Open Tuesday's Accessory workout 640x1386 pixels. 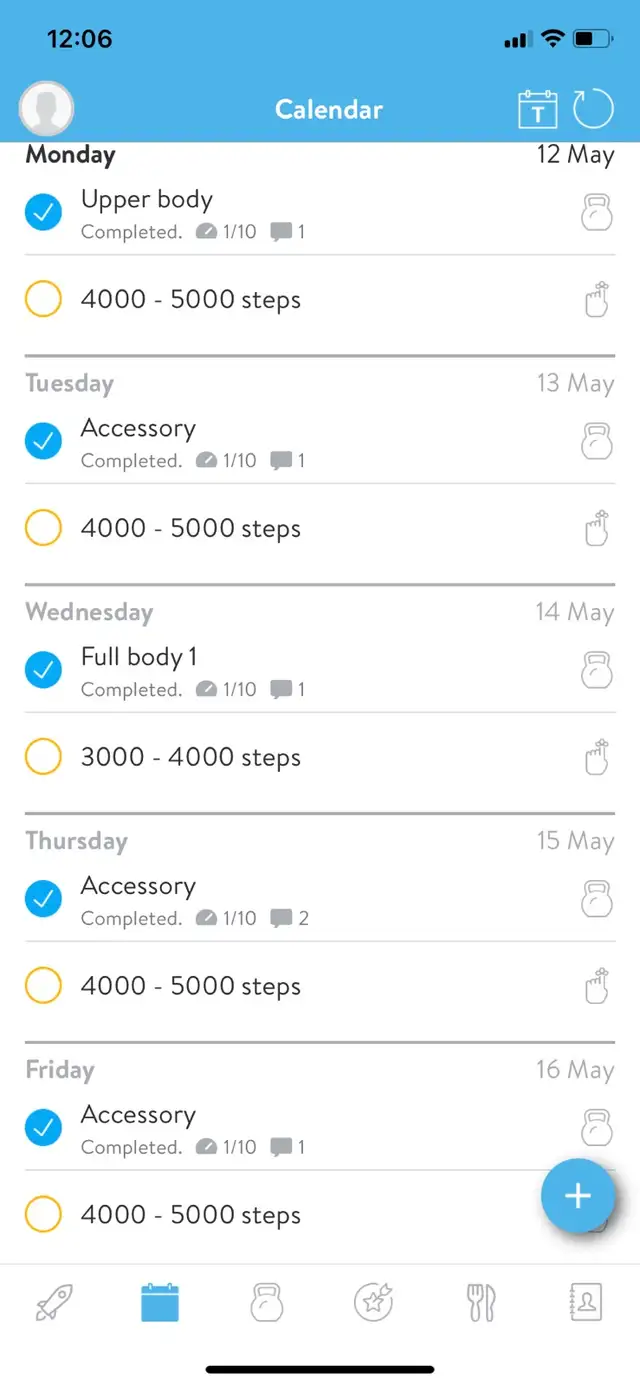(x=320, y=442)
